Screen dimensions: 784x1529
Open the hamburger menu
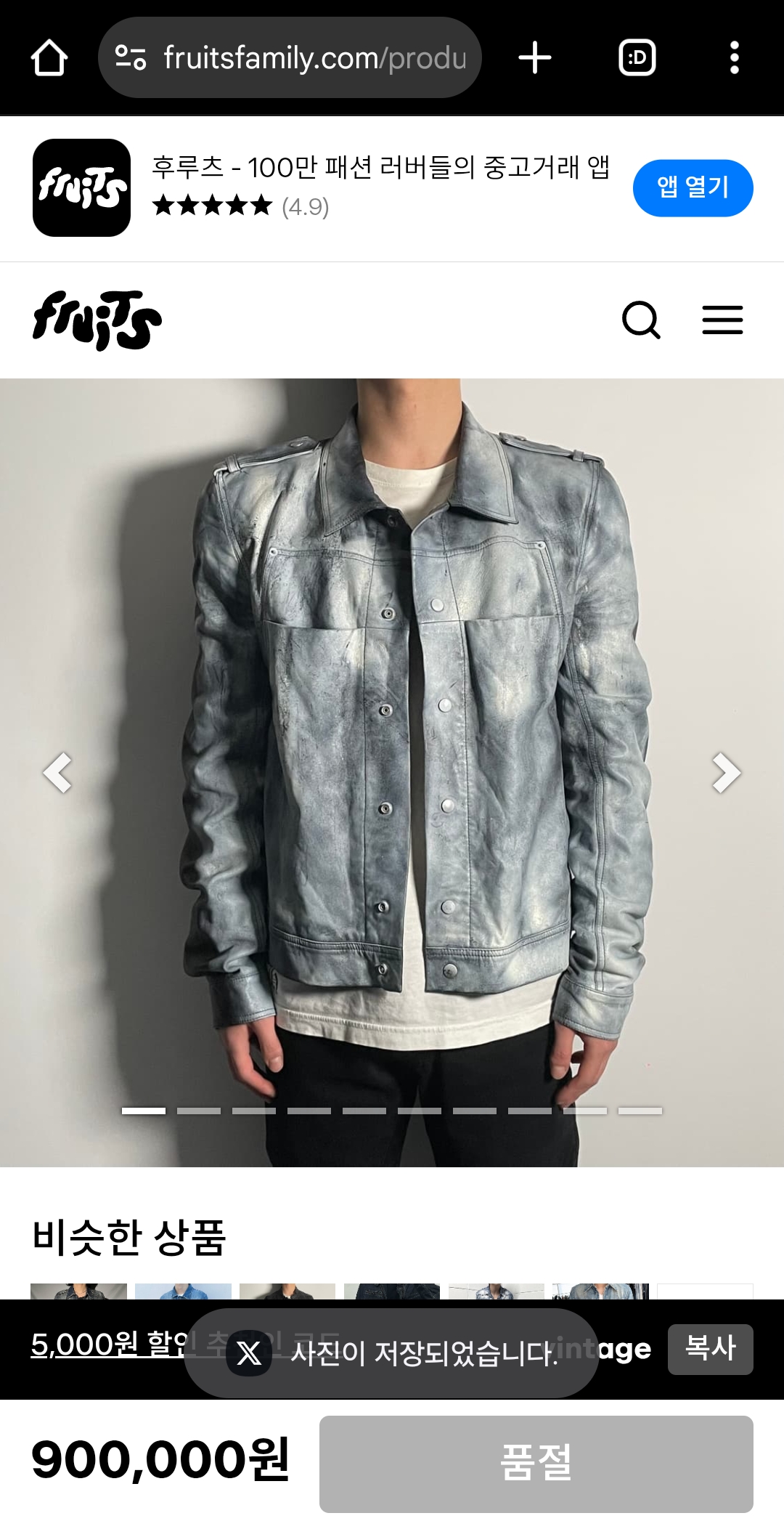[x=722, y=320]
